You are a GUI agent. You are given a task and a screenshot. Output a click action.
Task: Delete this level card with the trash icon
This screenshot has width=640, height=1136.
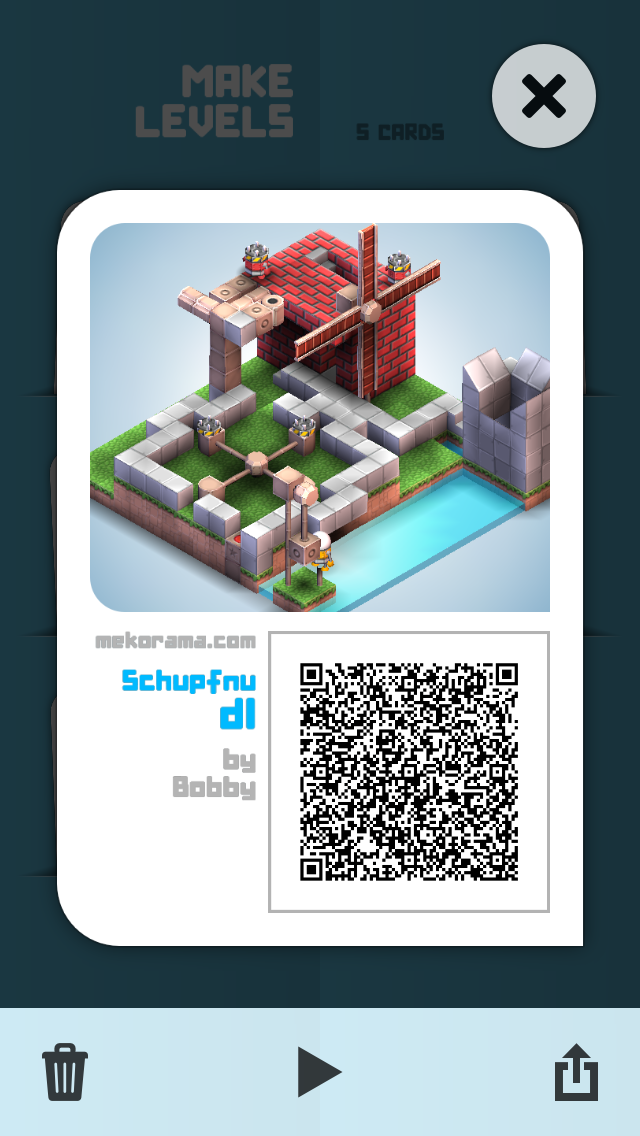(x=65, y=1072)
